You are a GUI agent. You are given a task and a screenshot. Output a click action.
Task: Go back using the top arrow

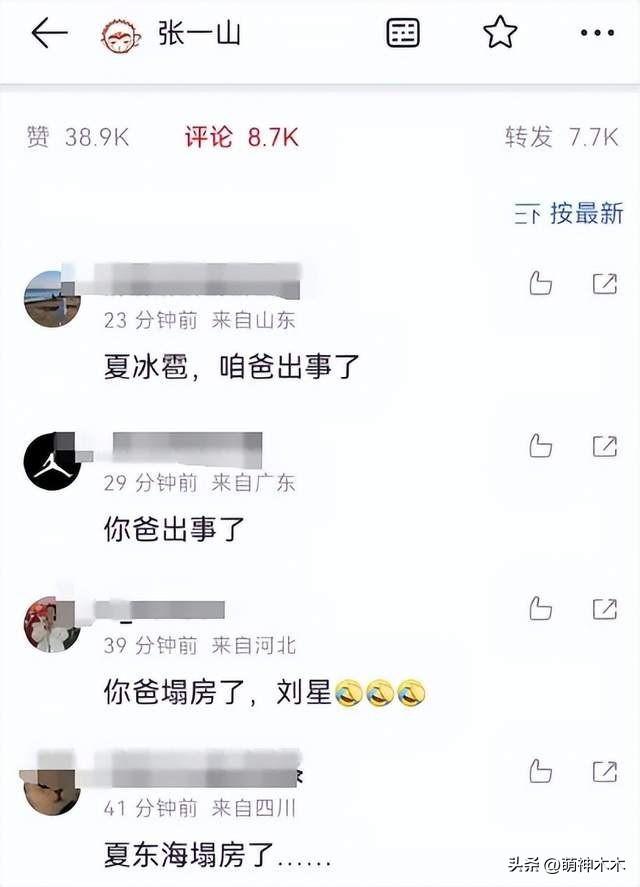pyautogui.click(x=49, y=34)
